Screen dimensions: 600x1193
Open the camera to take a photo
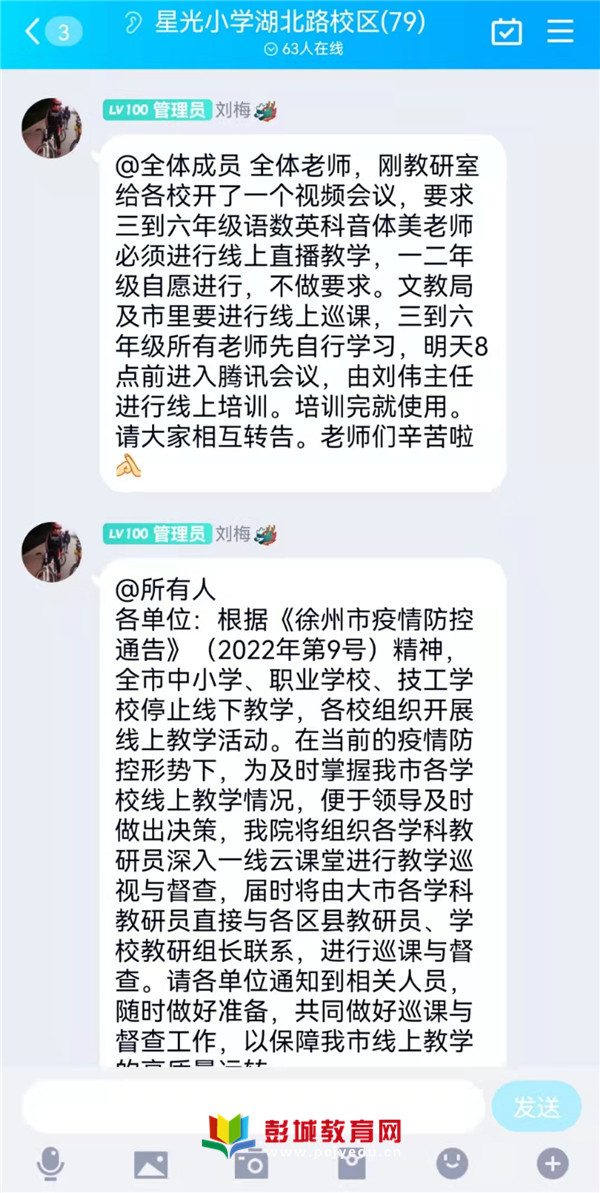251,1163
